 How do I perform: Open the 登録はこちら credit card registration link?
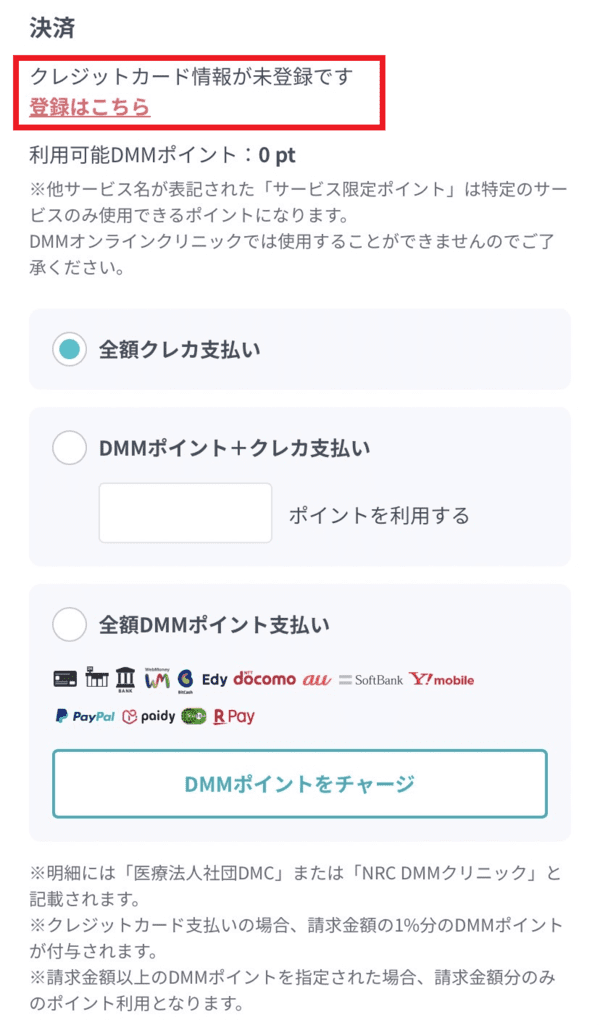tap(90, 107)
